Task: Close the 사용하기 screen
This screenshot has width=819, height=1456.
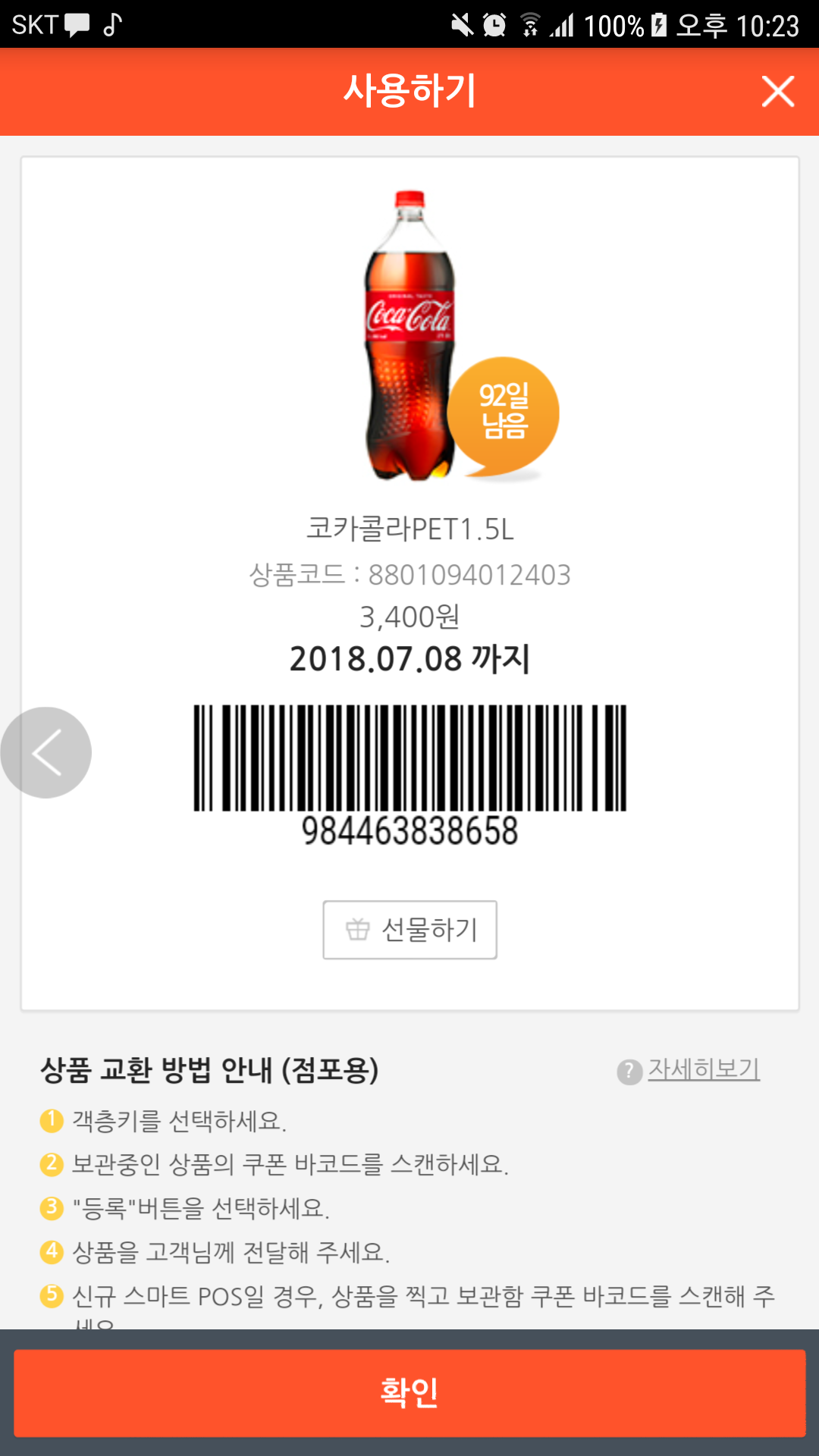Action: point(777,92)
